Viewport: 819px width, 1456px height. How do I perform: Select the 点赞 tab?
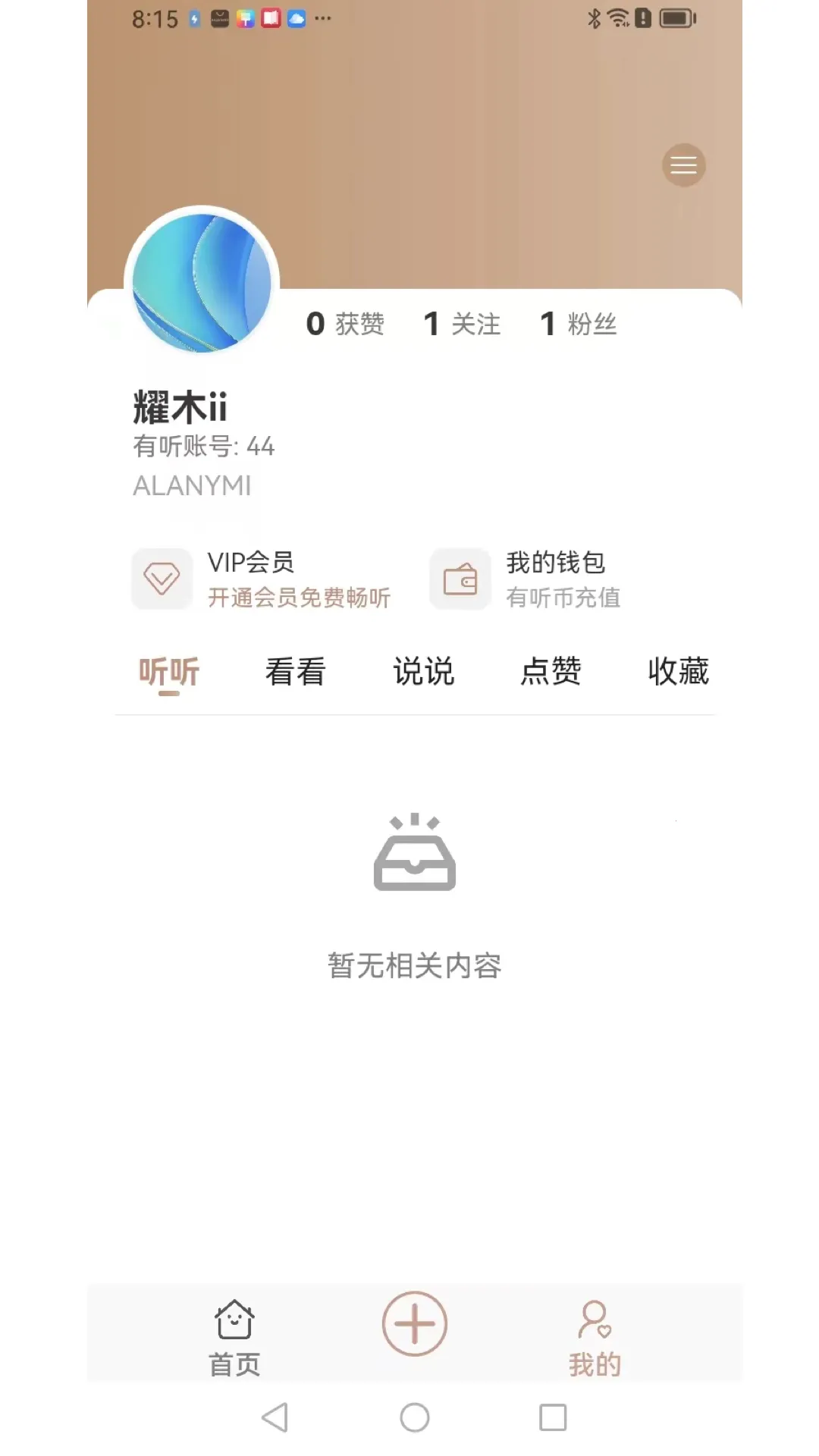pos(551,670)
